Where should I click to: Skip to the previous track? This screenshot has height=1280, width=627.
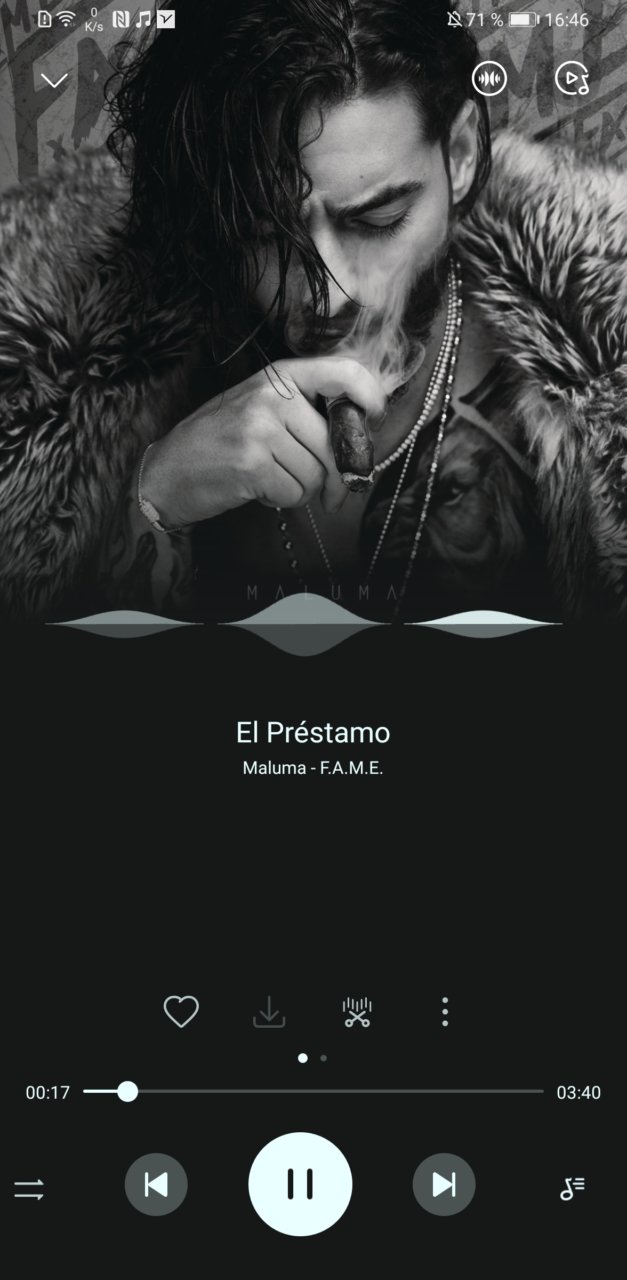tap(156, 1185)
